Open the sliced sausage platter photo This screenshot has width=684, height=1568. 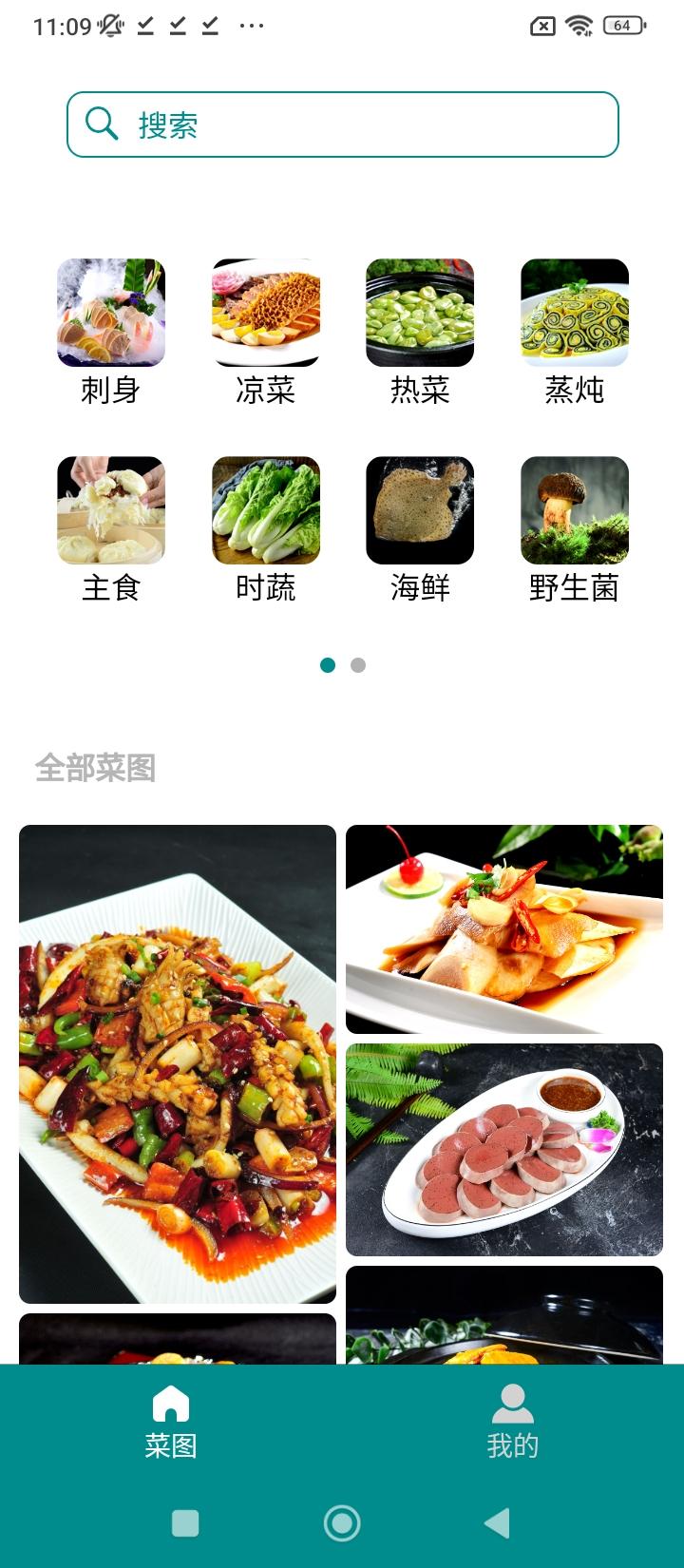pyautogui.click(x=504, y=1149)
